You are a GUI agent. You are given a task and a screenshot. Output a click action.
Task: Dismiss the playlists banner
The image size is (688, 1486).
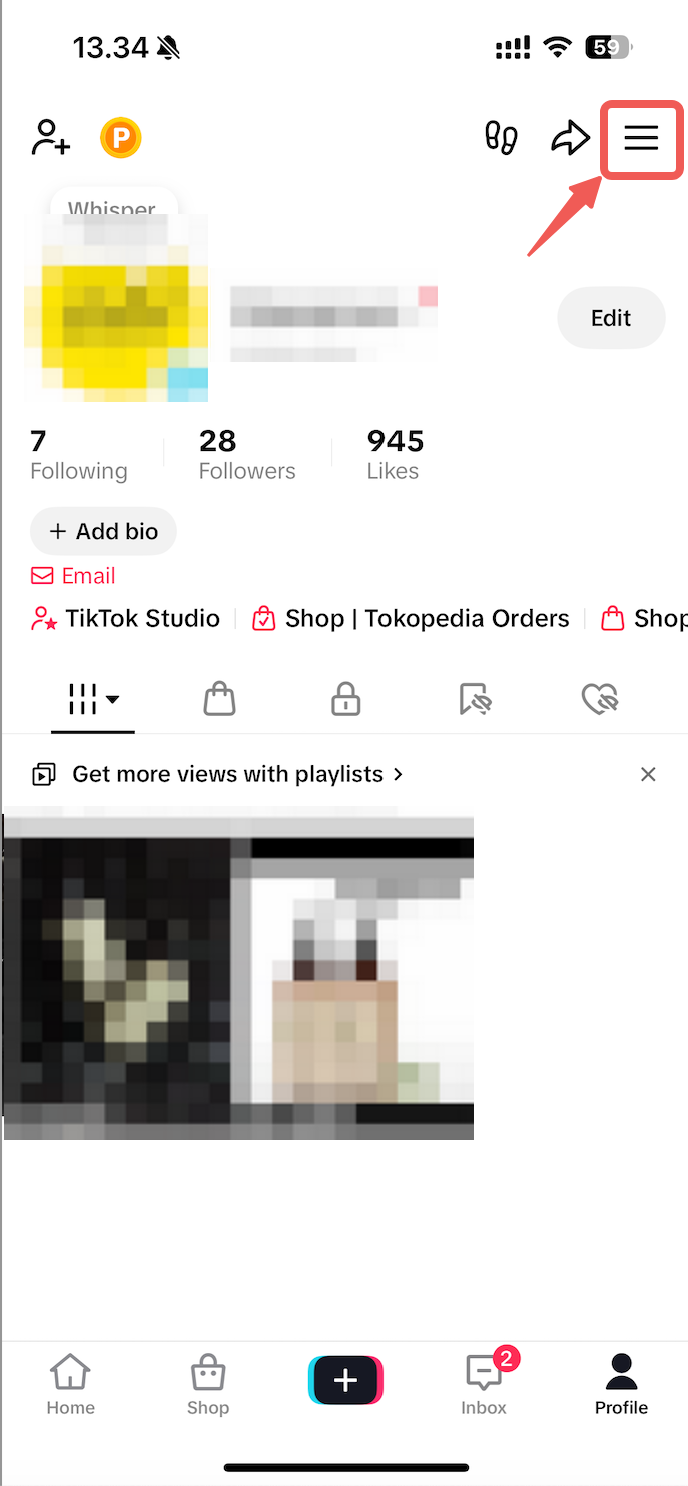(x=648, y=774)
